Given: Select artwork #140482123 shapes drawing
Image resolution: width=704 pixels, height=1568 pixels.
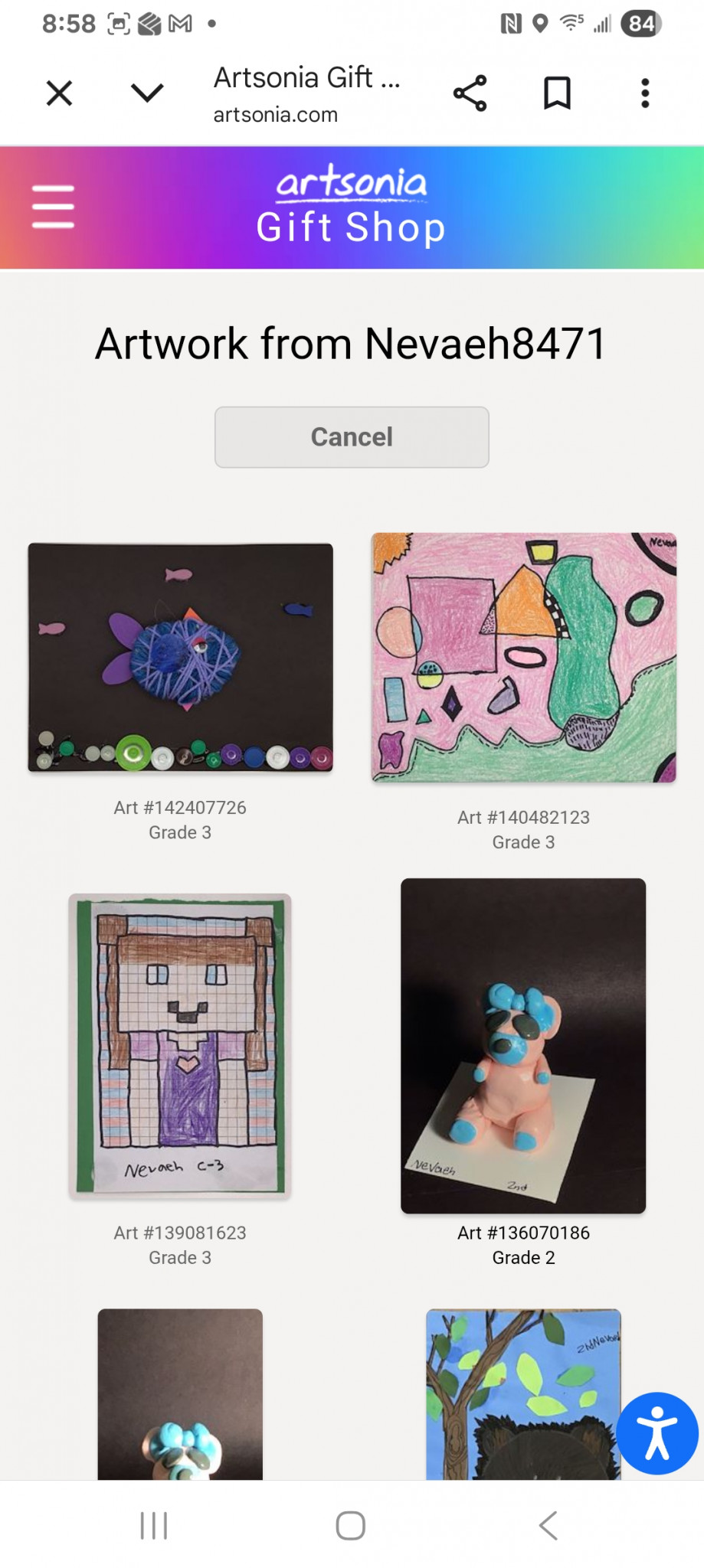Looking at the screenshot, I should coord(524,658).
